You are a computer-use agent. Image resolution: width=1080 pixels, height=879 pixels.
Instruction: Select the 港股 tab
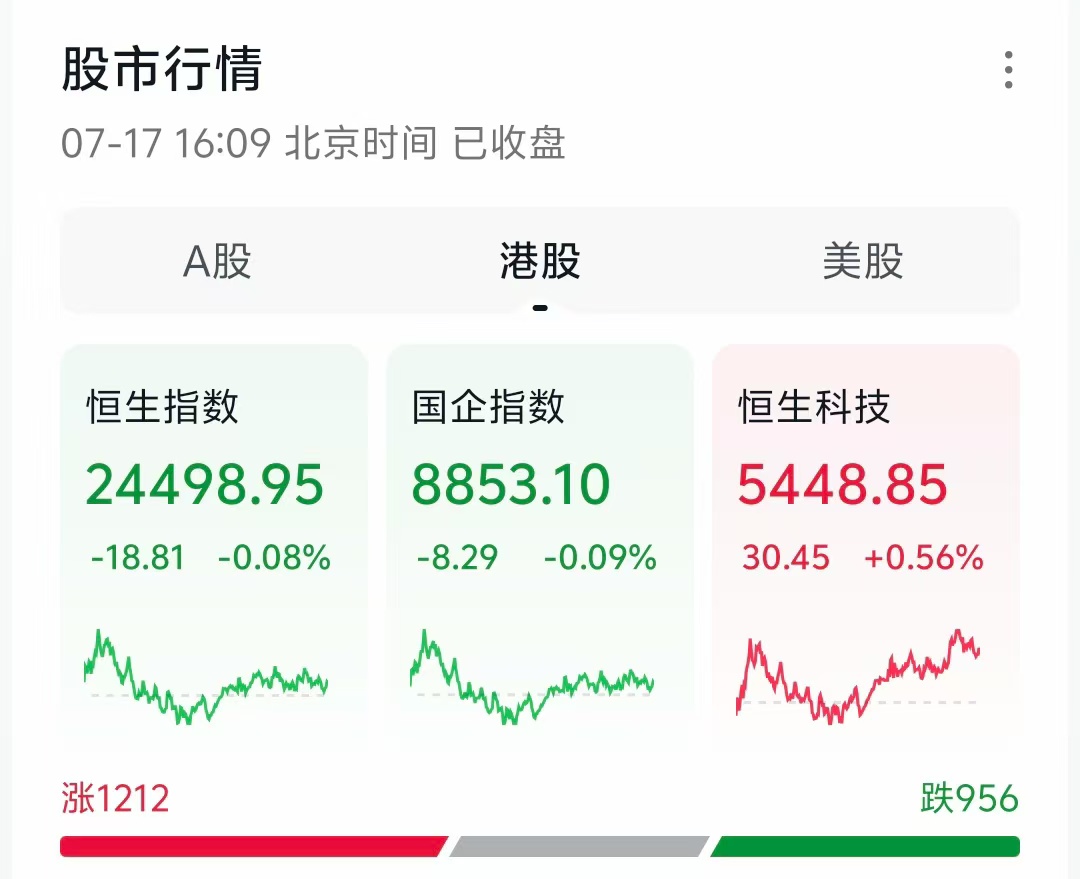(540, 262)
